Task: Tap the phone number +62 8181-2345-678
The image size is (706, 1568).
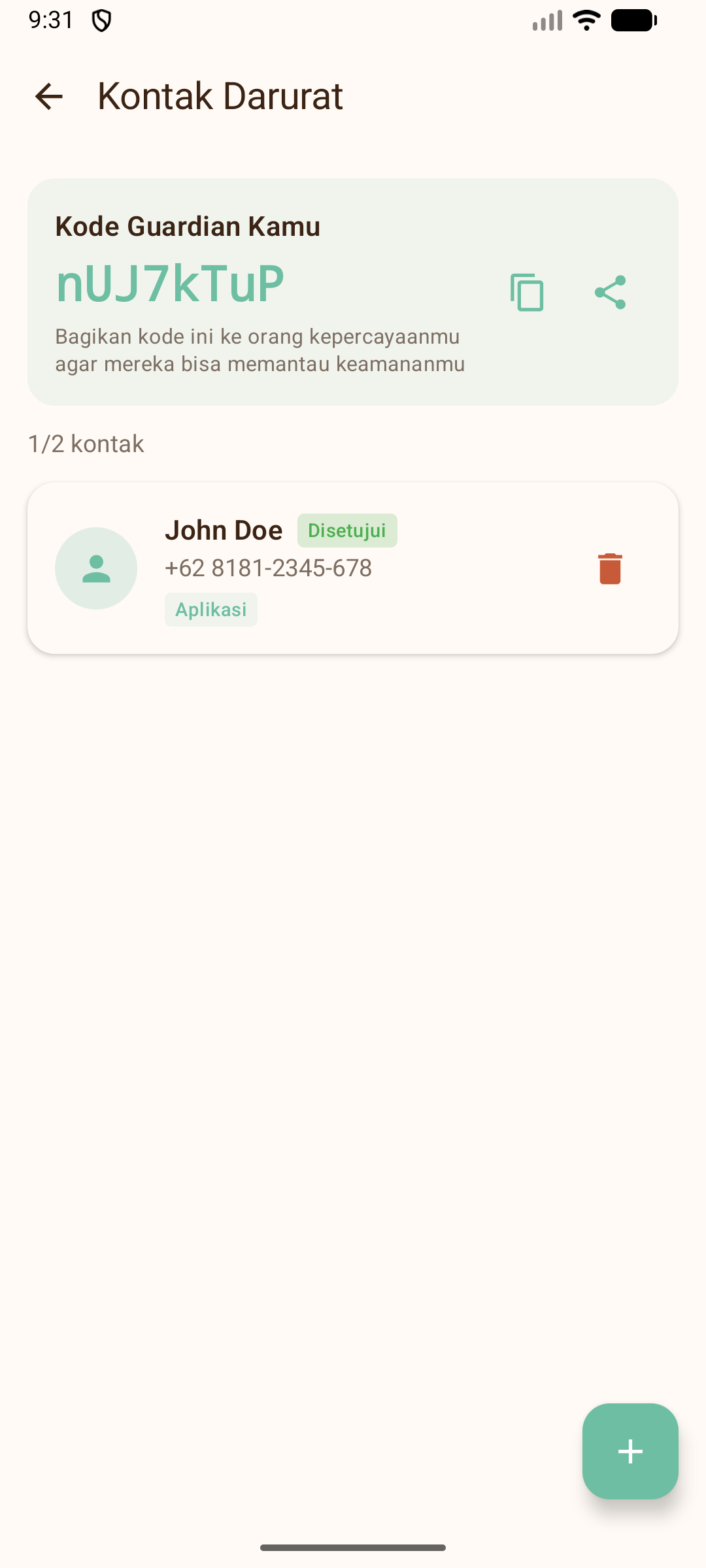Action: click(x=269, y=568)
